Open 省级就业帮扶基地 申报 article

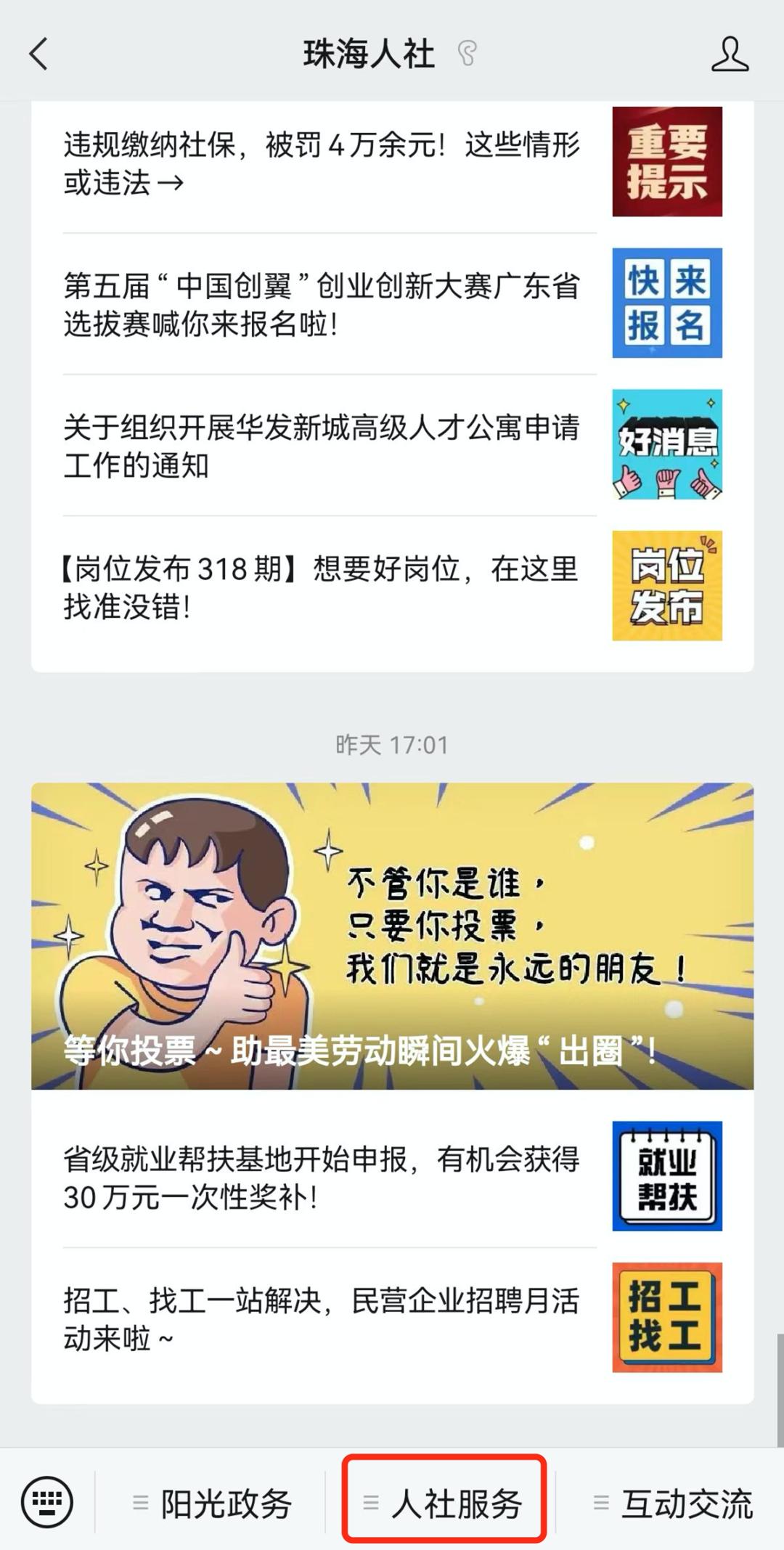pos(322,1178)
